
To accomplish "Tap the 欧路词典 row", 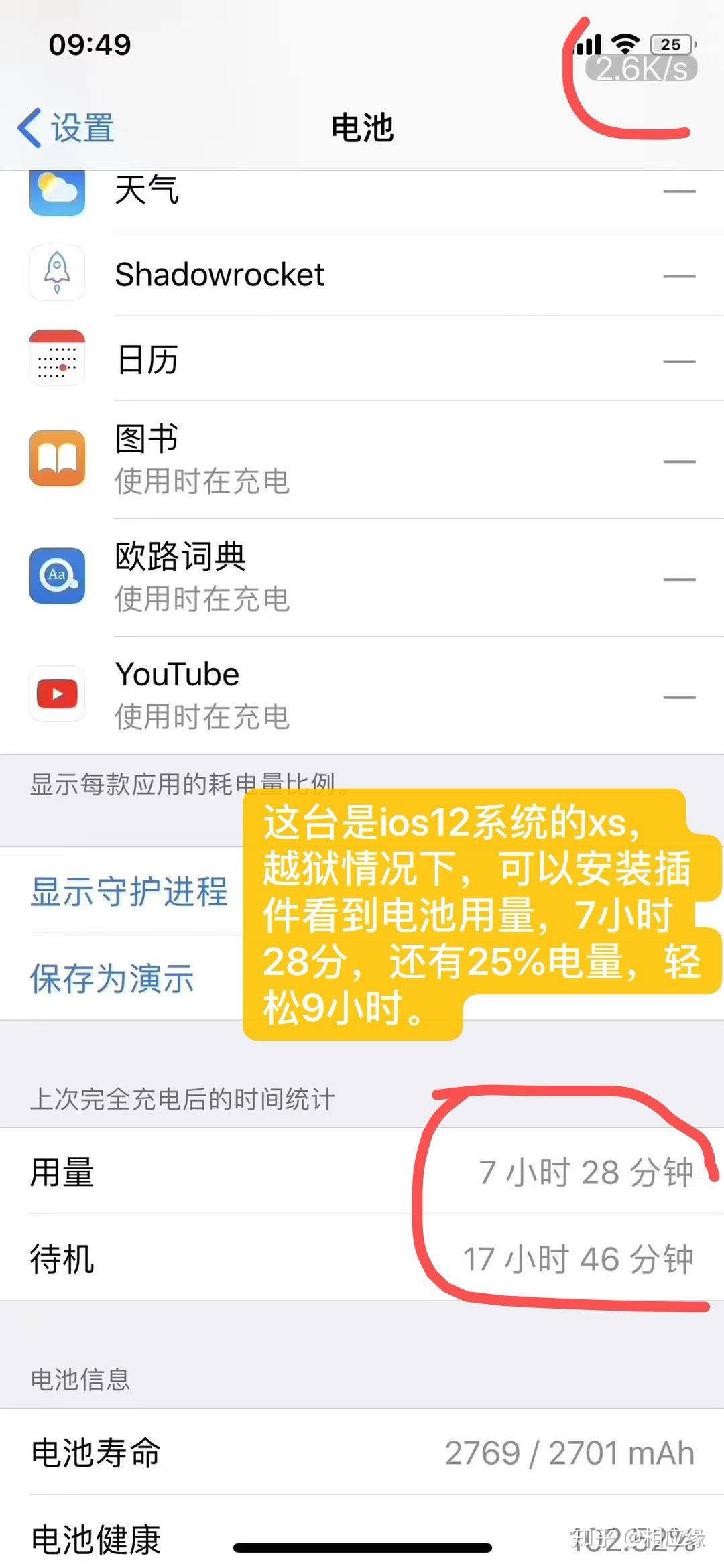I will tap(362, 578).
